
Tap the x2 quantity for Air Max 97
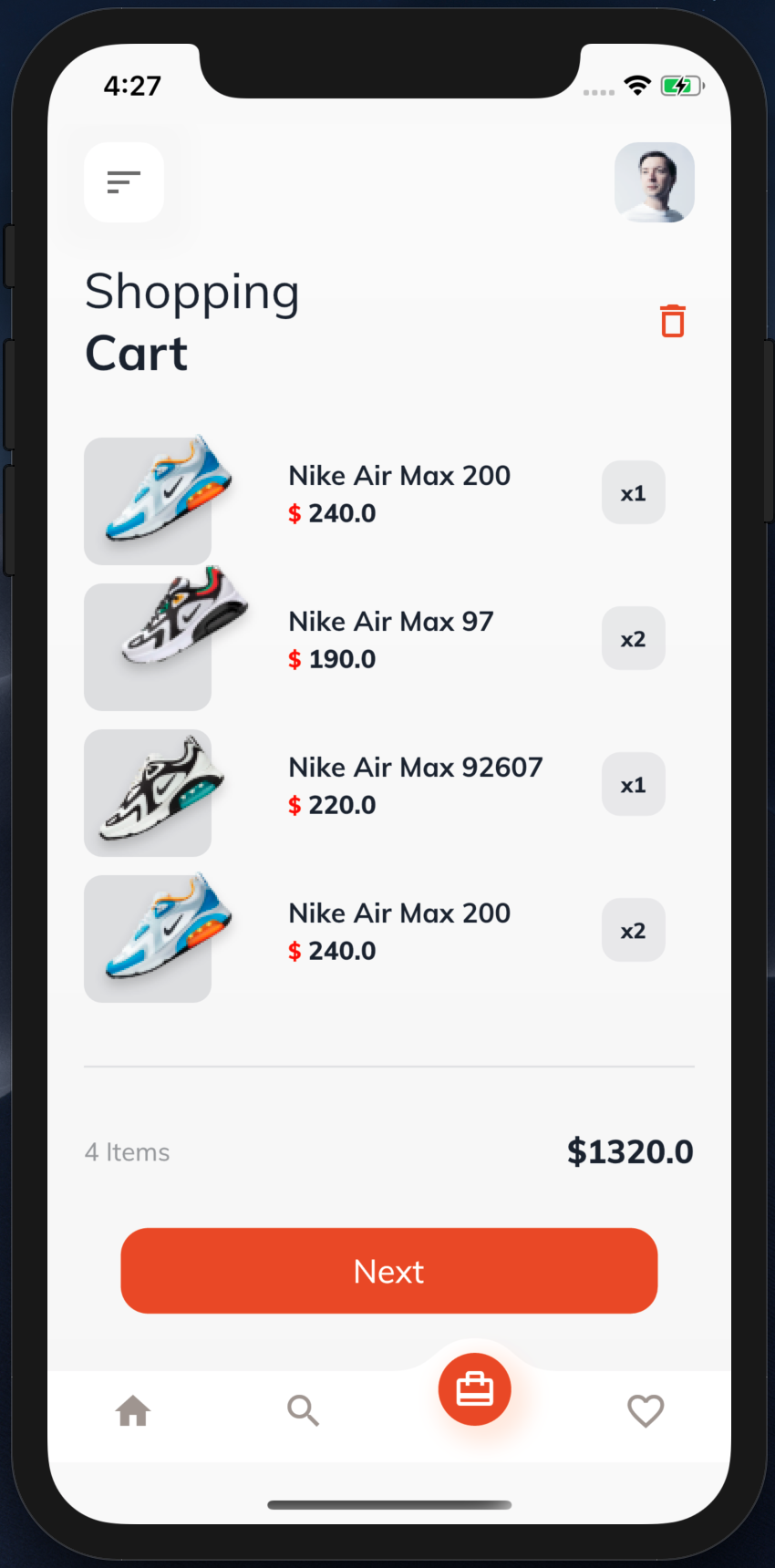633,638
